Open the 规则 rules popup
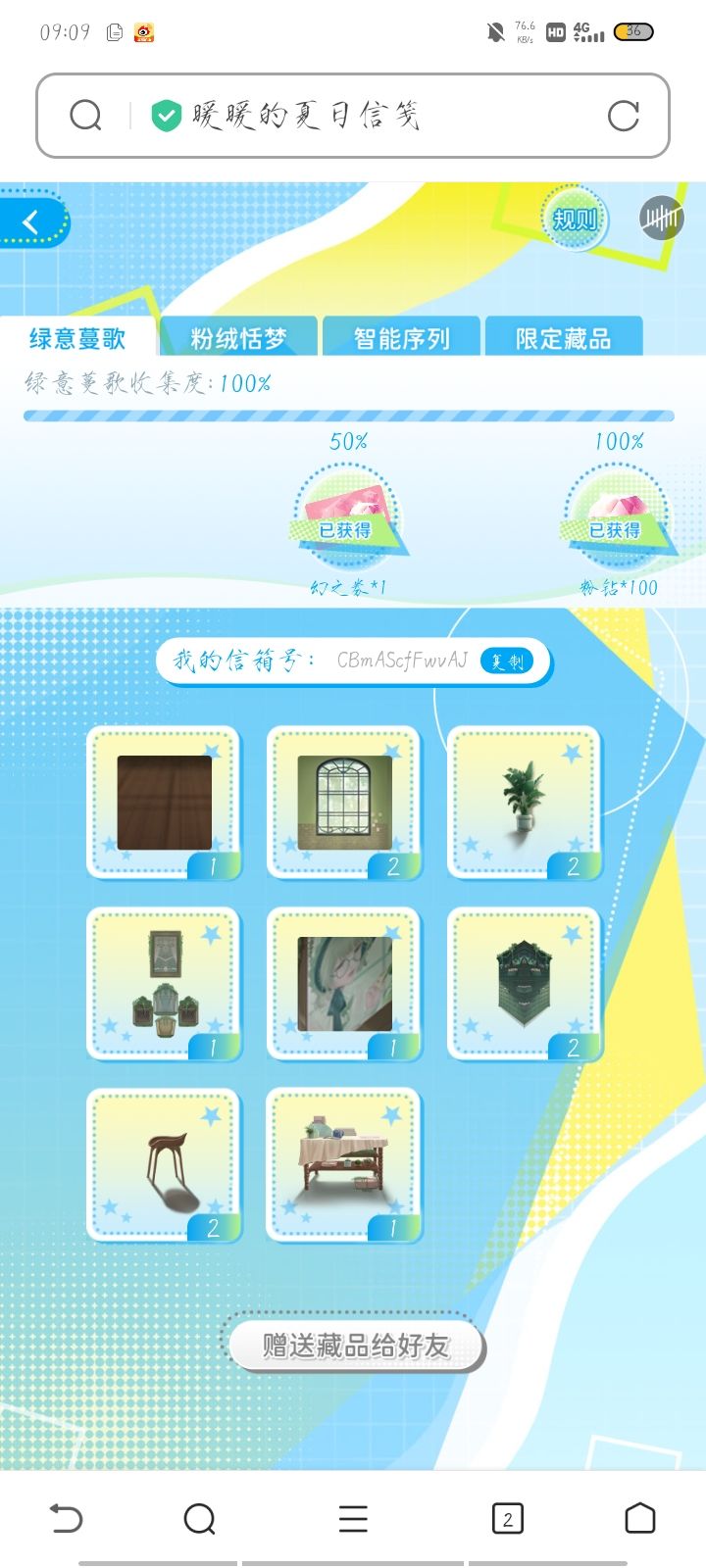 tap(575, 220)
